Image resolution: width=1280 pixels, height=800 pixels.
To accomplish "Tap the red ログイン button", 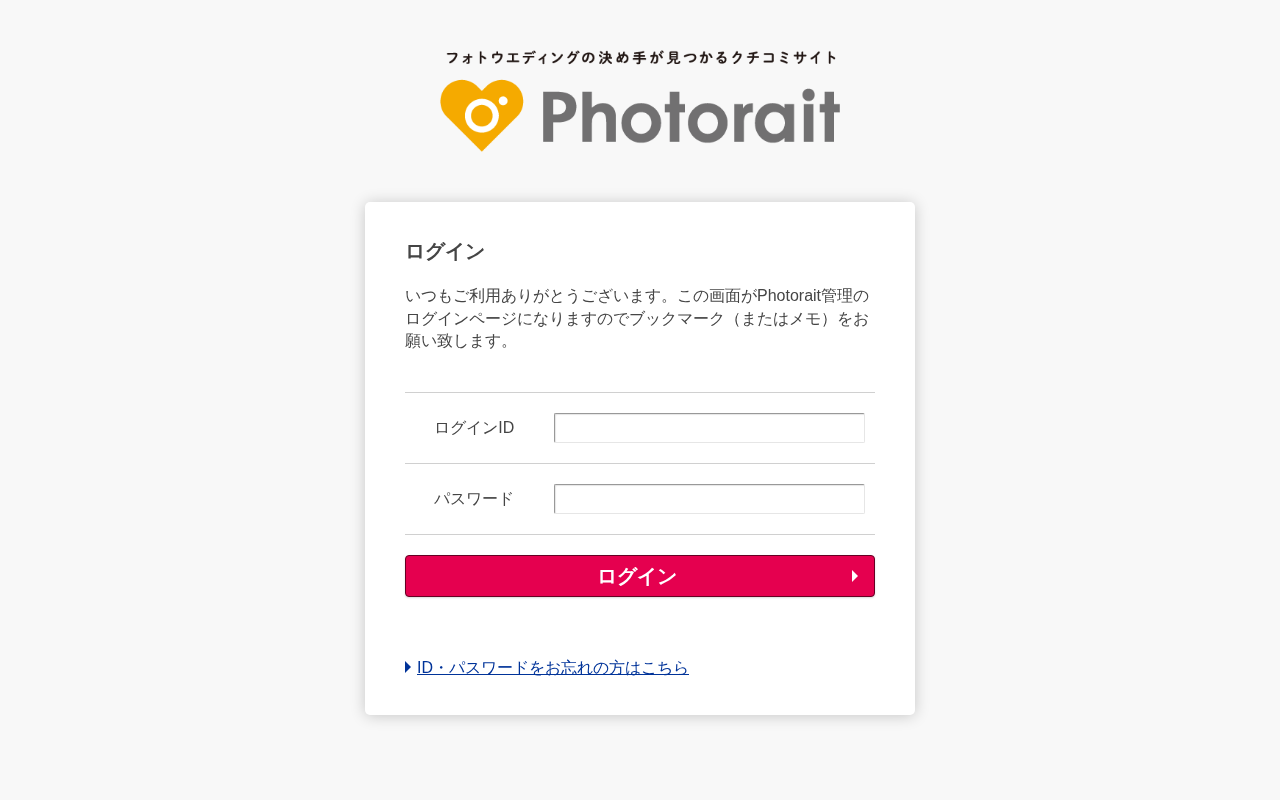I will pyautogui.click(x=640, y=576).
